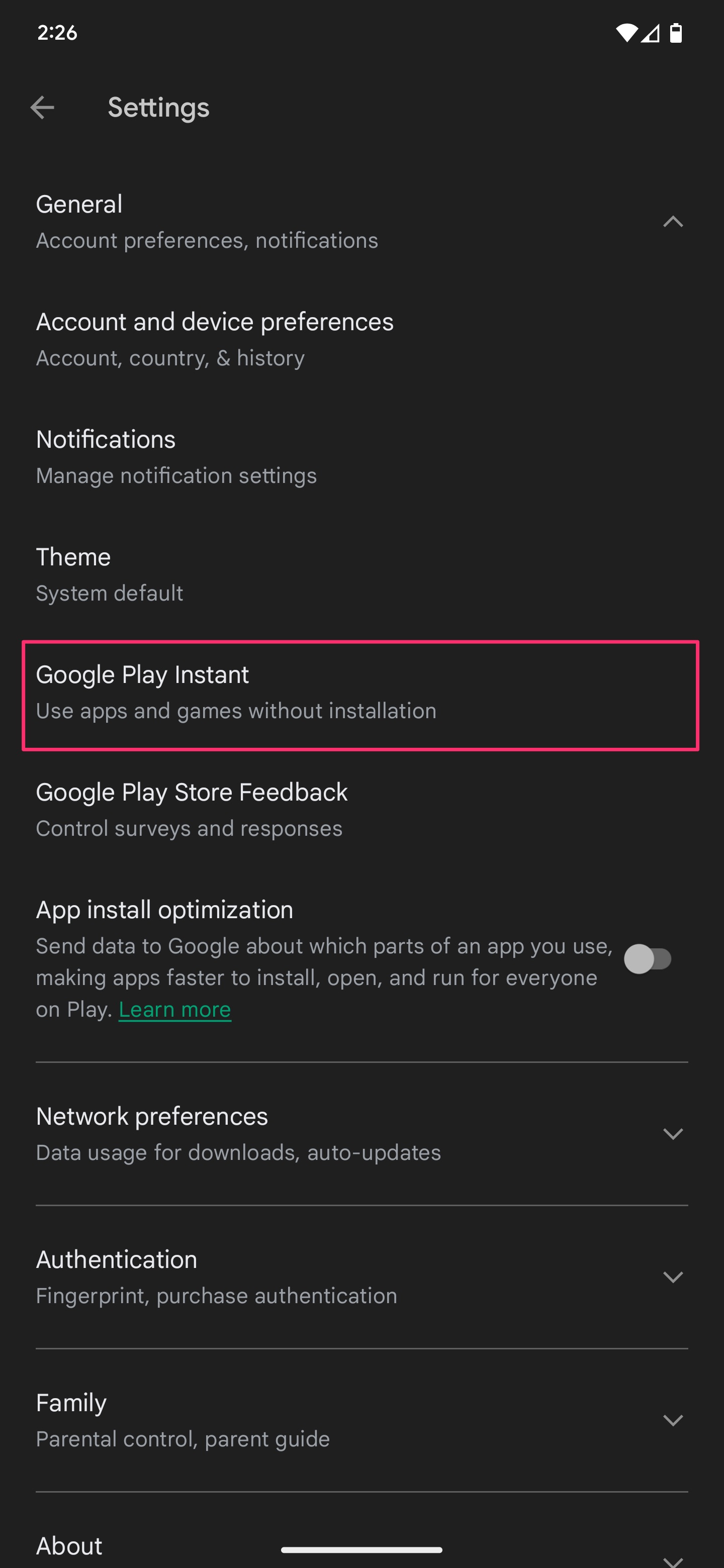Click the clock in the status bar
The image size is (724, 1568).
coord(57,34)
